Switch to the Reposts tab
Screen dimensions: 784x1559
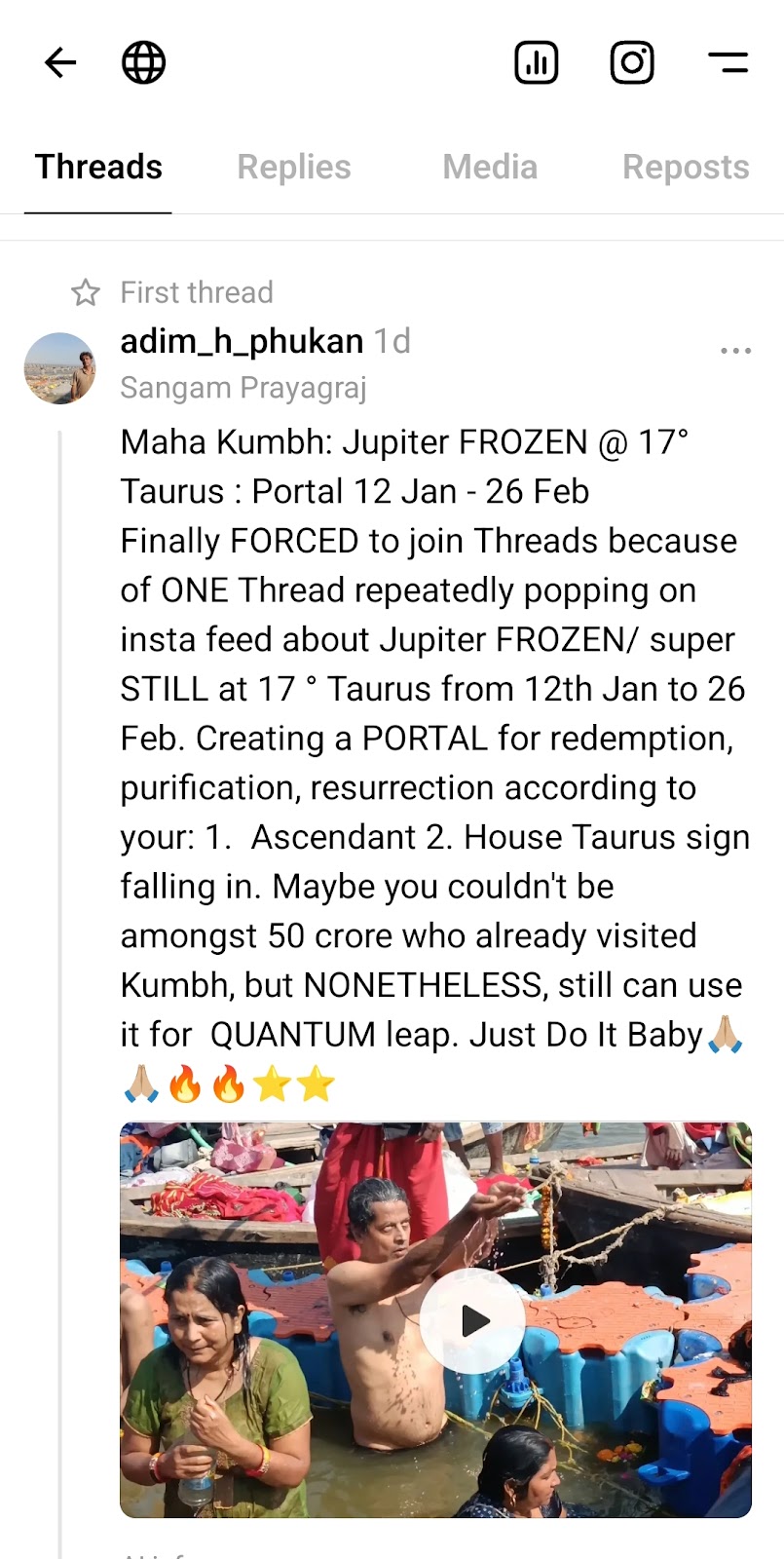tap(686, 168)
